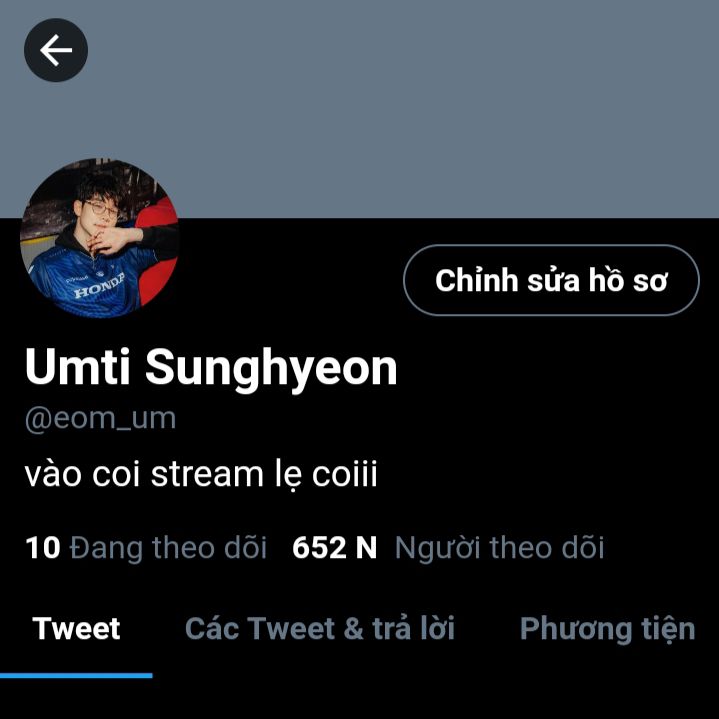This screenshot has width=719, height=719.
Task: Select the Tweet tab
Action: point(76,629)
